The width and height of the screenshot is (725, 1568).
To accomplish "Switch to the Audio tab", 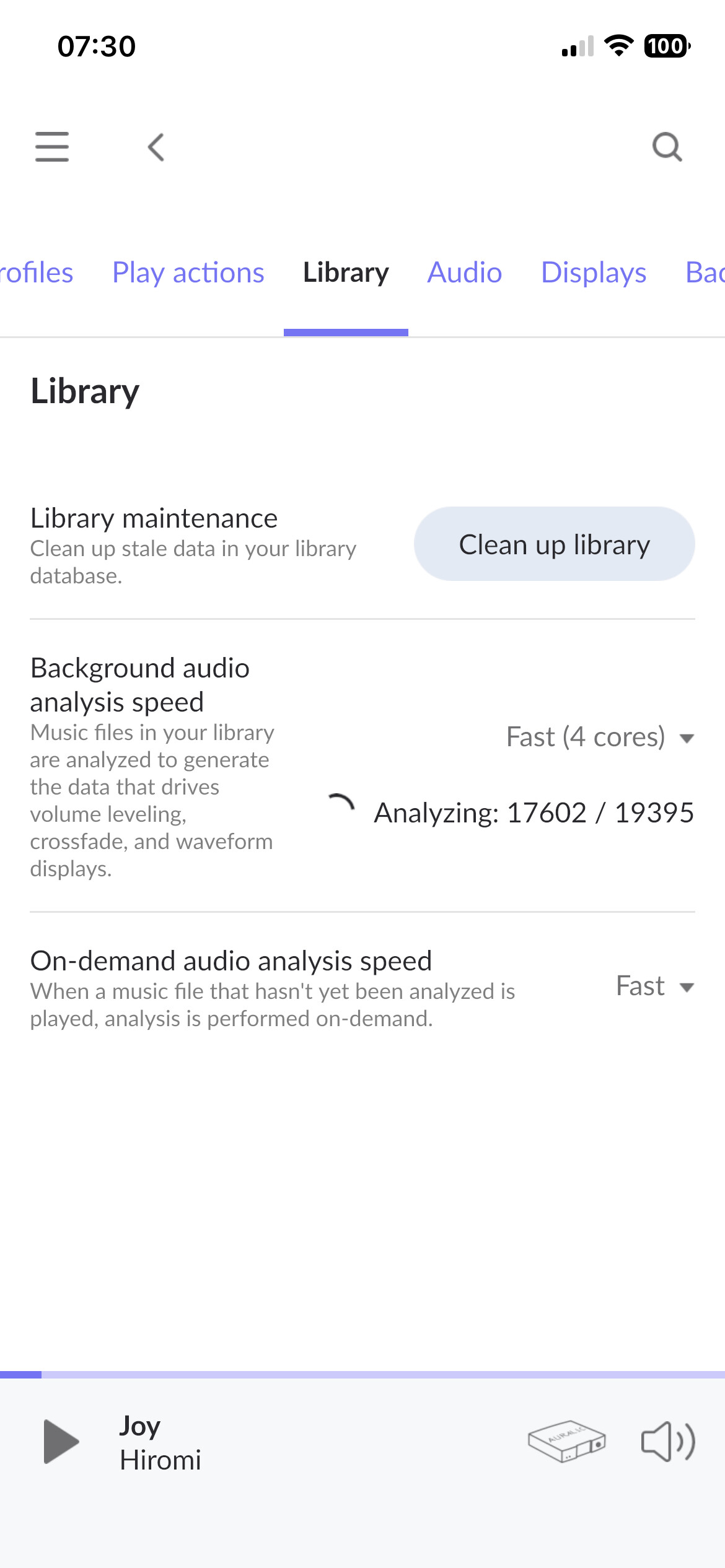I will click(x=465, y=273).
